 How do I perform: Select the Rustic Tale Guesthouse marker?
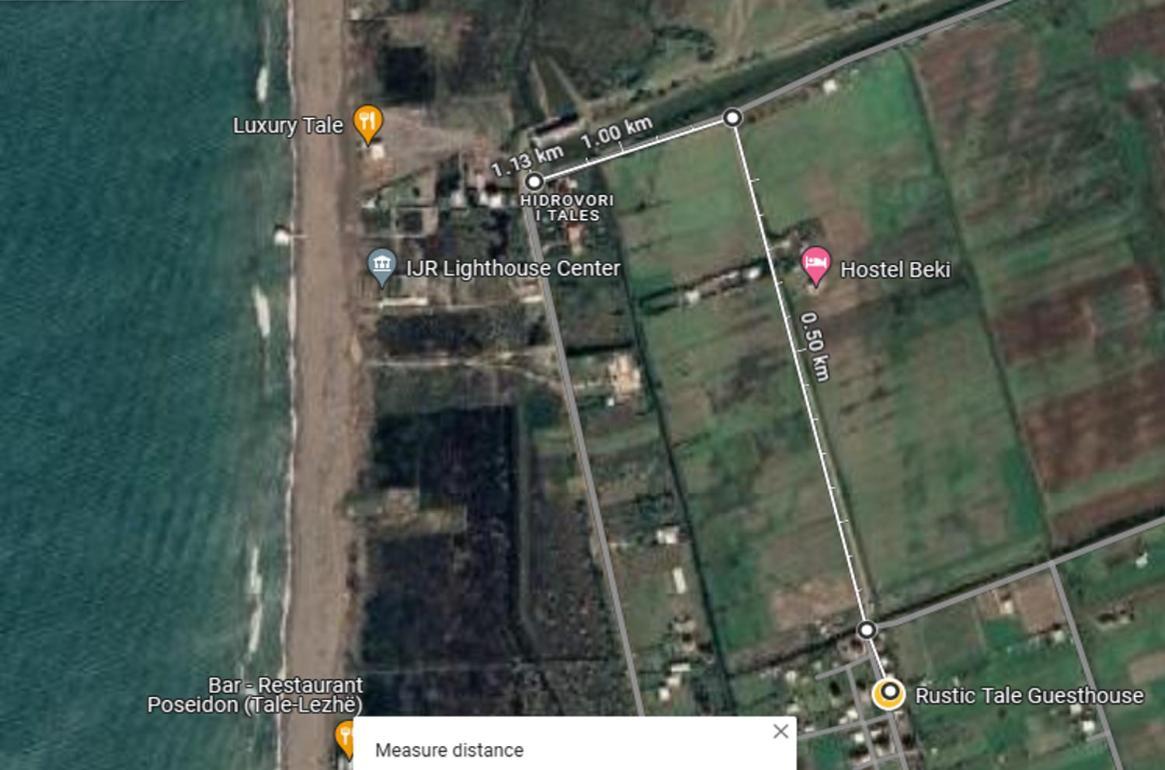[x=888, y=694]
